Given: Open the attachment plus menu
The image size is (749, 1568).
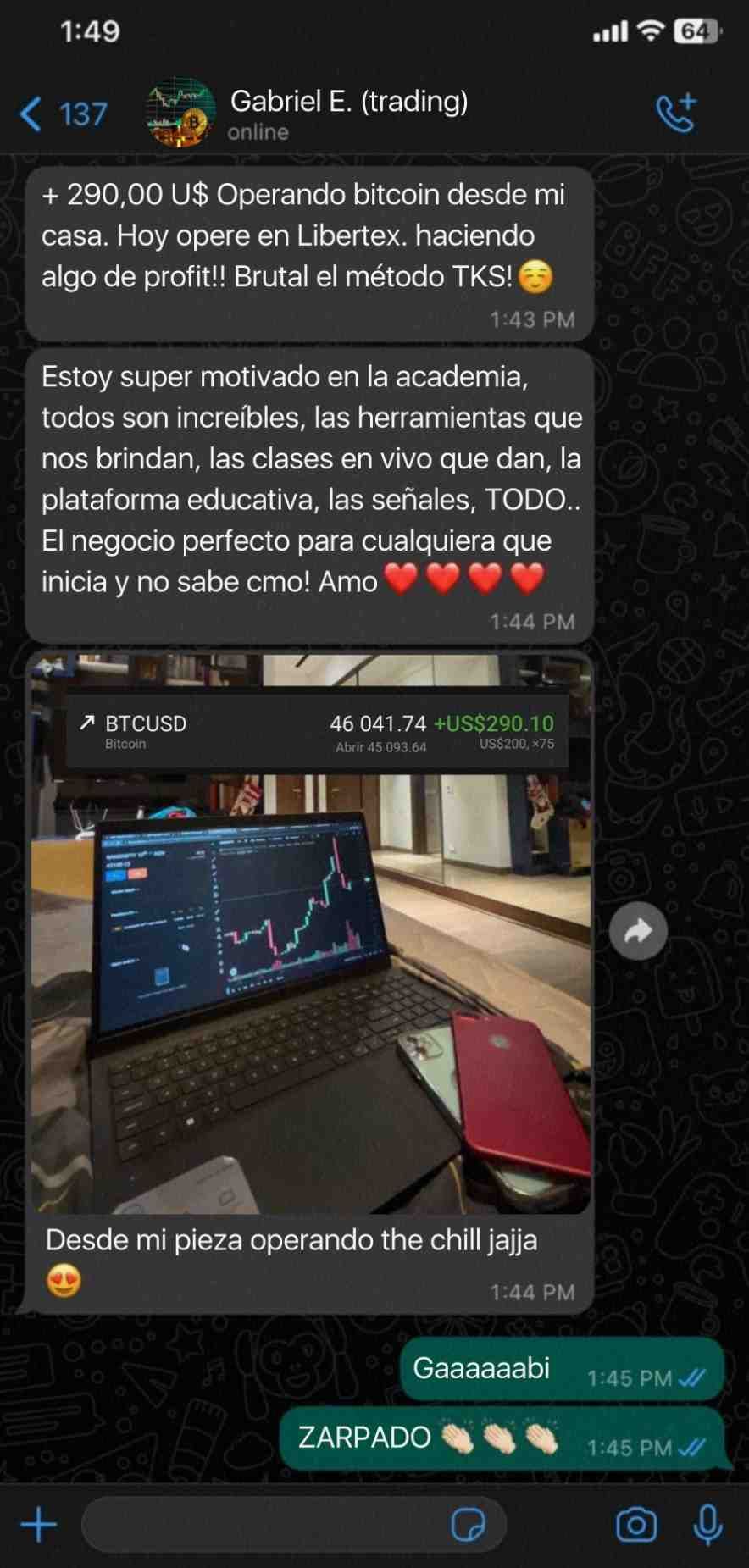Looking at the screenshot, I should pyautogui.click(x=39, y=1525).
